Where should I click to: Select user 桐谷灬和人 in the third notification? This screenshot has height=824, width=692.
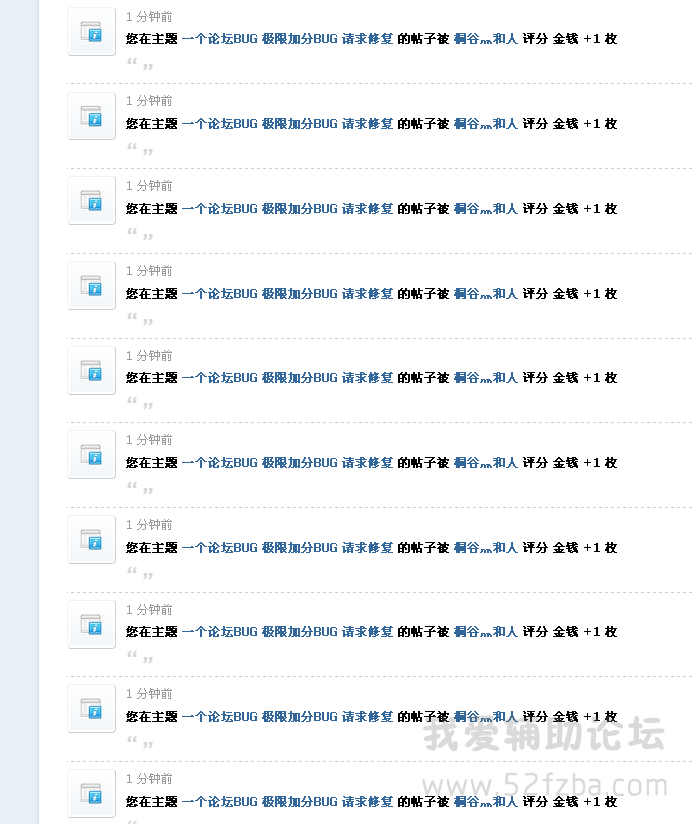pos(485,209)
